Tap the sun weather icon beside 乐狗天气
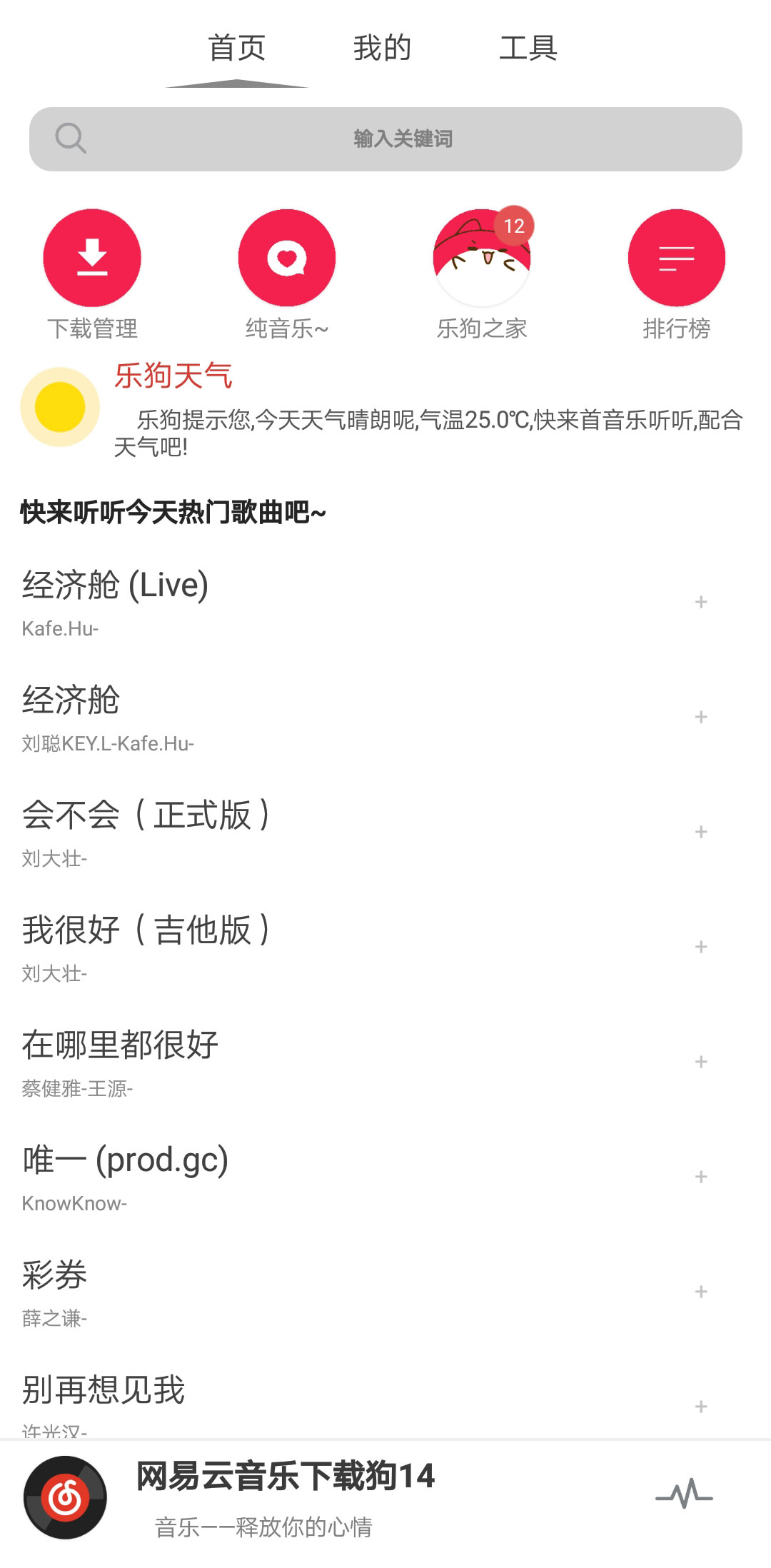The image size is (771, 1568). click(x=61, y=407)
